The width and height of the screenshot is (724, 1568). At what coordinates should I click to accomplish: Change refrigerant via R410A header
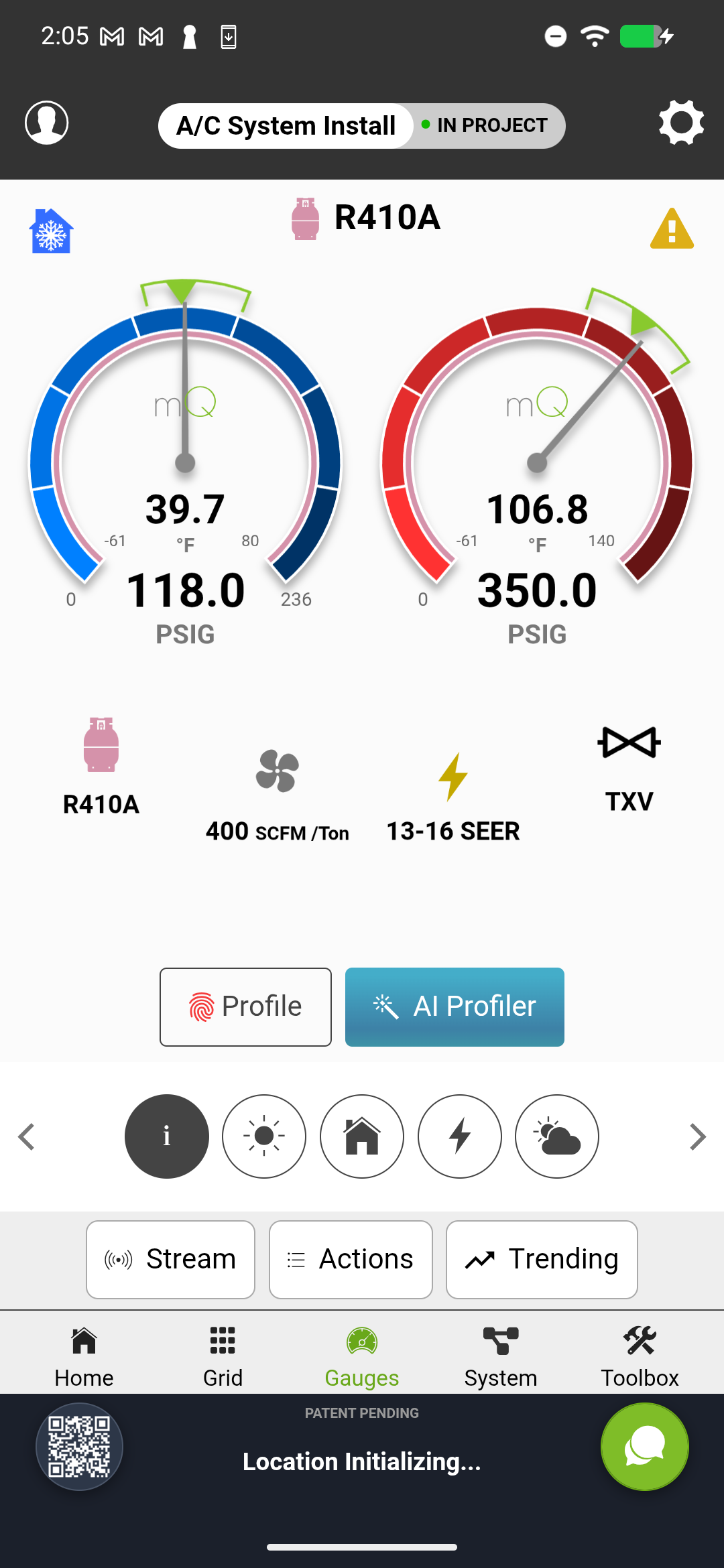point(366,218)
